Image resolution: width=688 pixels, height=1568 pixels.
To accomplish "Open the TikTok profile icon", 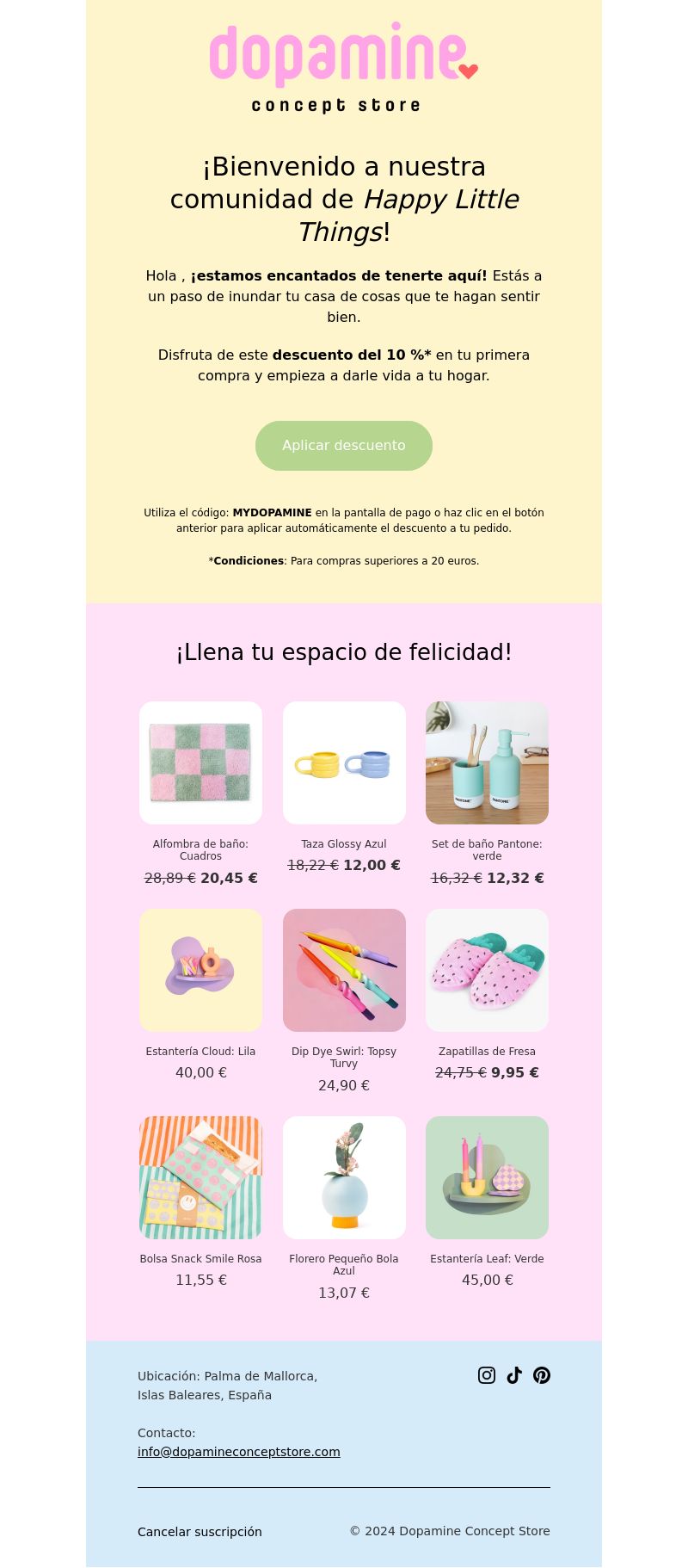I will [514, 1375].
